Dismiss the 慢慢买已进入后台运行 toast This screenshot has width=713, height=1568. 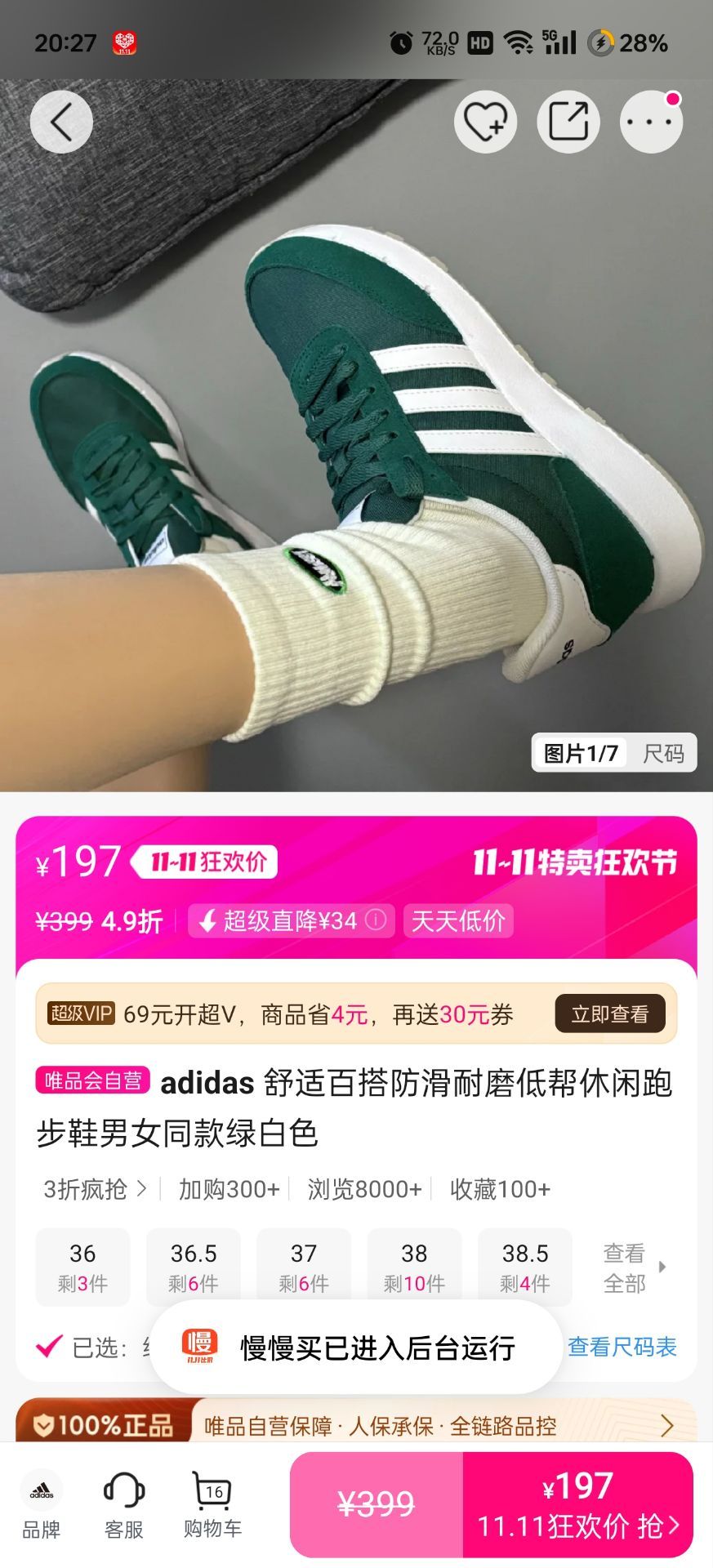pyautogui.click(x=354, y=1344)
